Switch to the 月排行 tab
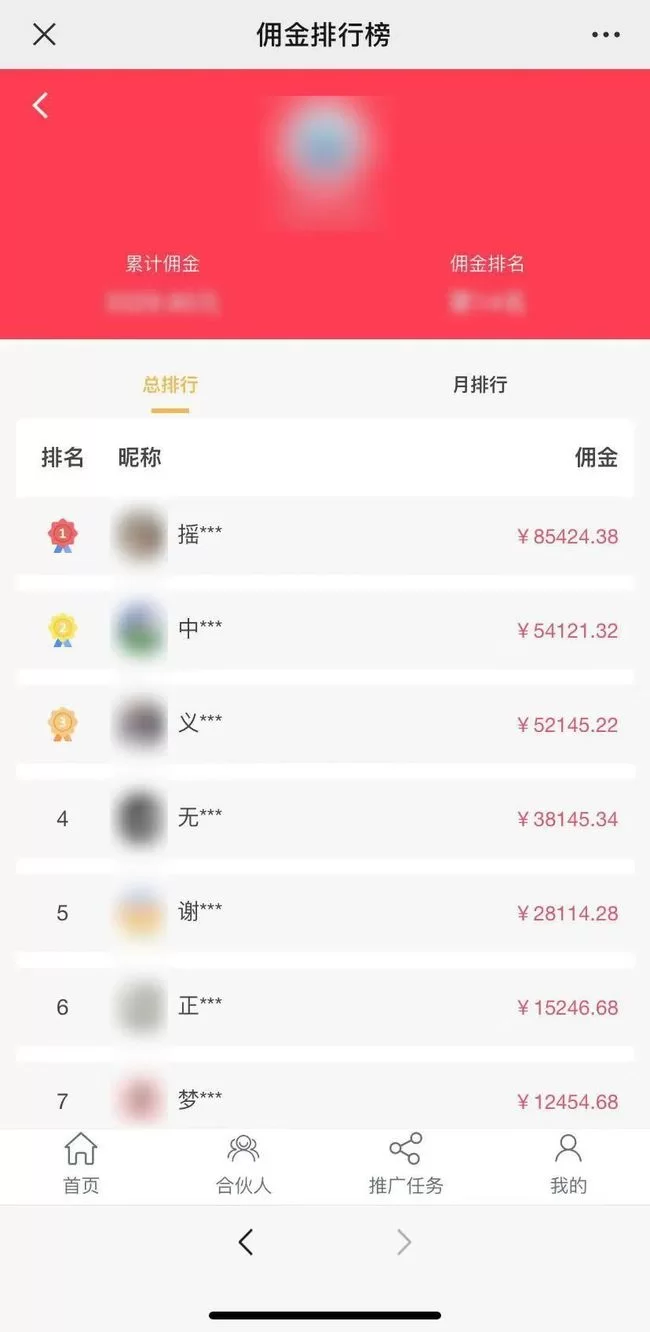650x1332 pixels. (480, 385)
